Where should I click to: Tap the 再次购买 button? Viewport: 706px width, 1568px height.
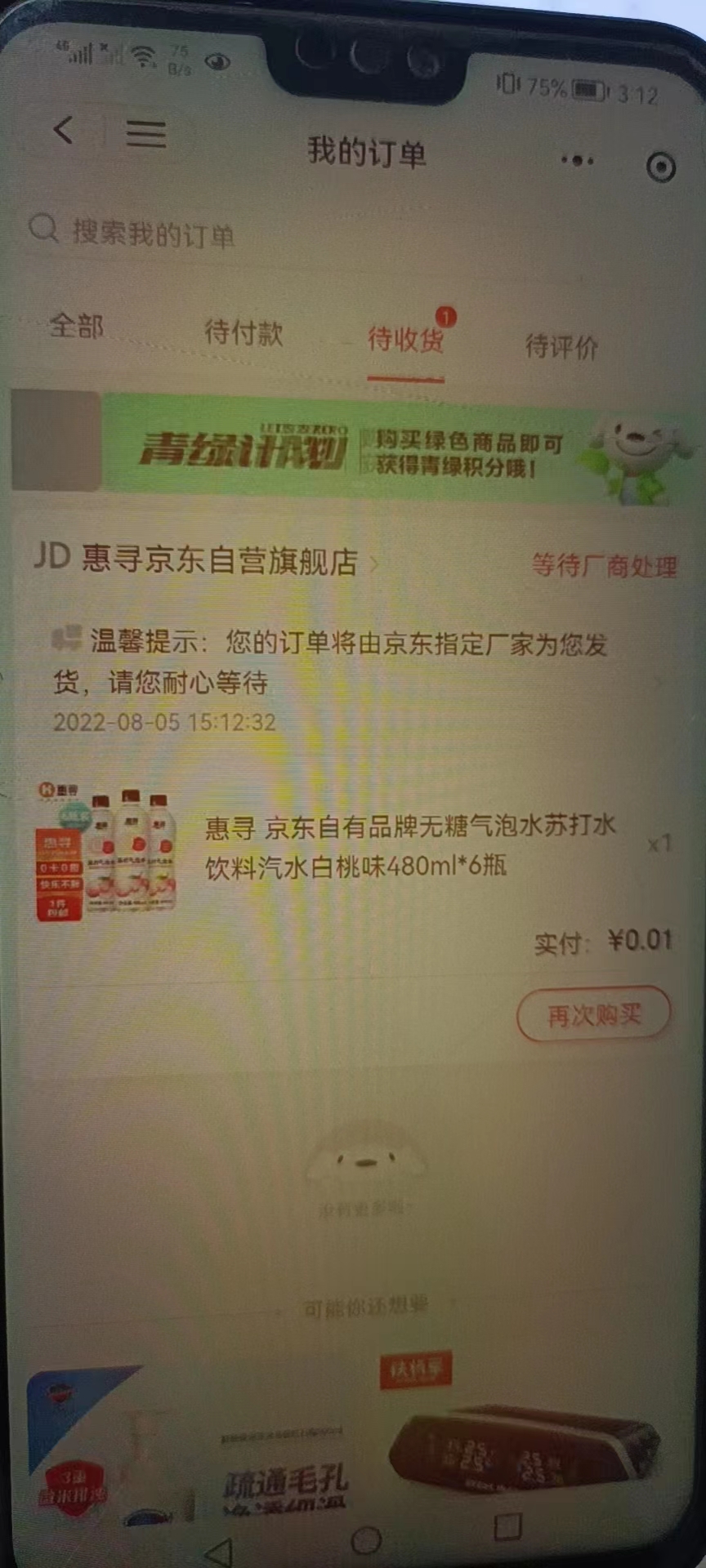click(594, 1014)
